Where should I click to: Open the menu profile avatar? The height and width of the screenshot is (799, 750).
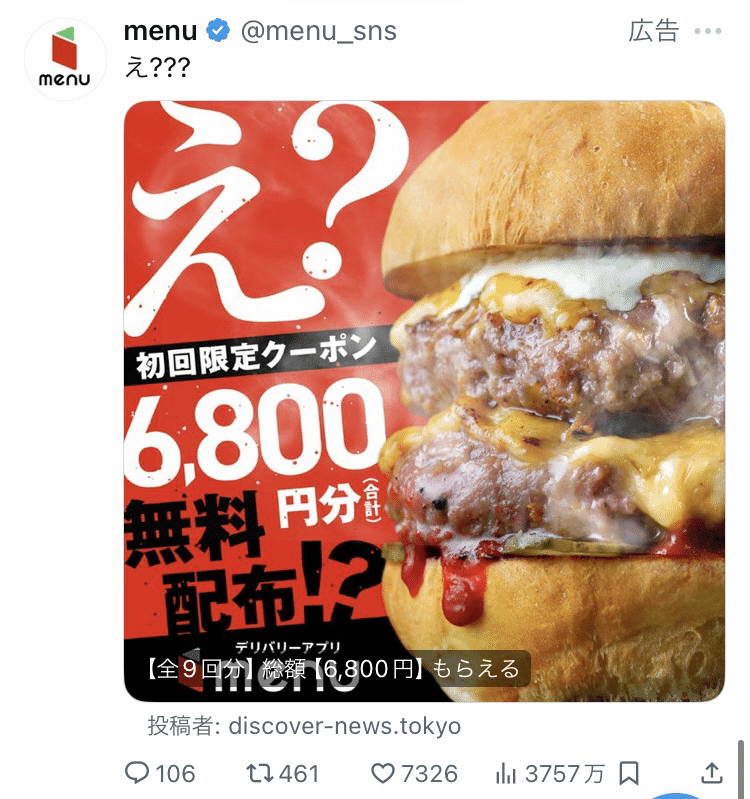click(x=65, y=60)
